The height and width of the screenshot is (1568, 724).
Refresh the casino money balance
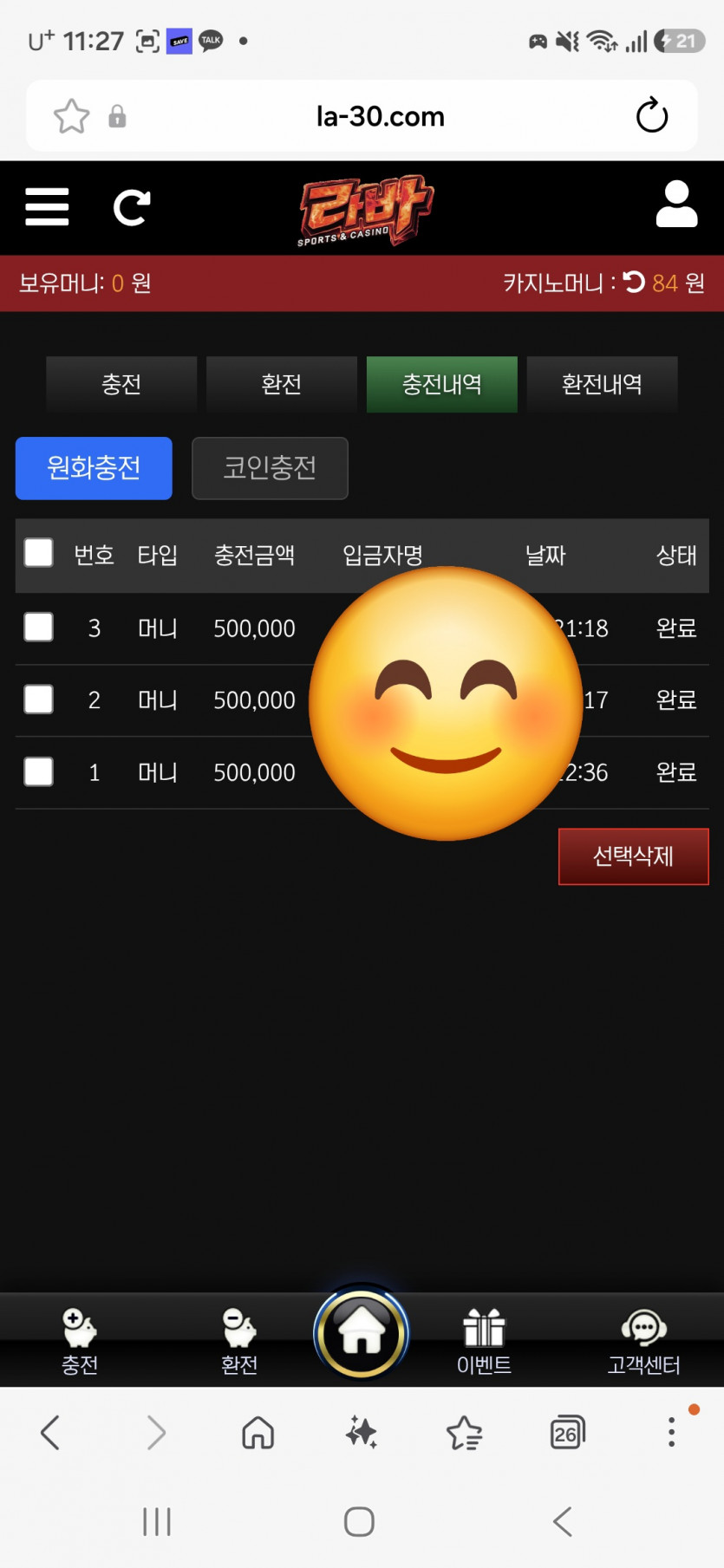click(635, 282)
